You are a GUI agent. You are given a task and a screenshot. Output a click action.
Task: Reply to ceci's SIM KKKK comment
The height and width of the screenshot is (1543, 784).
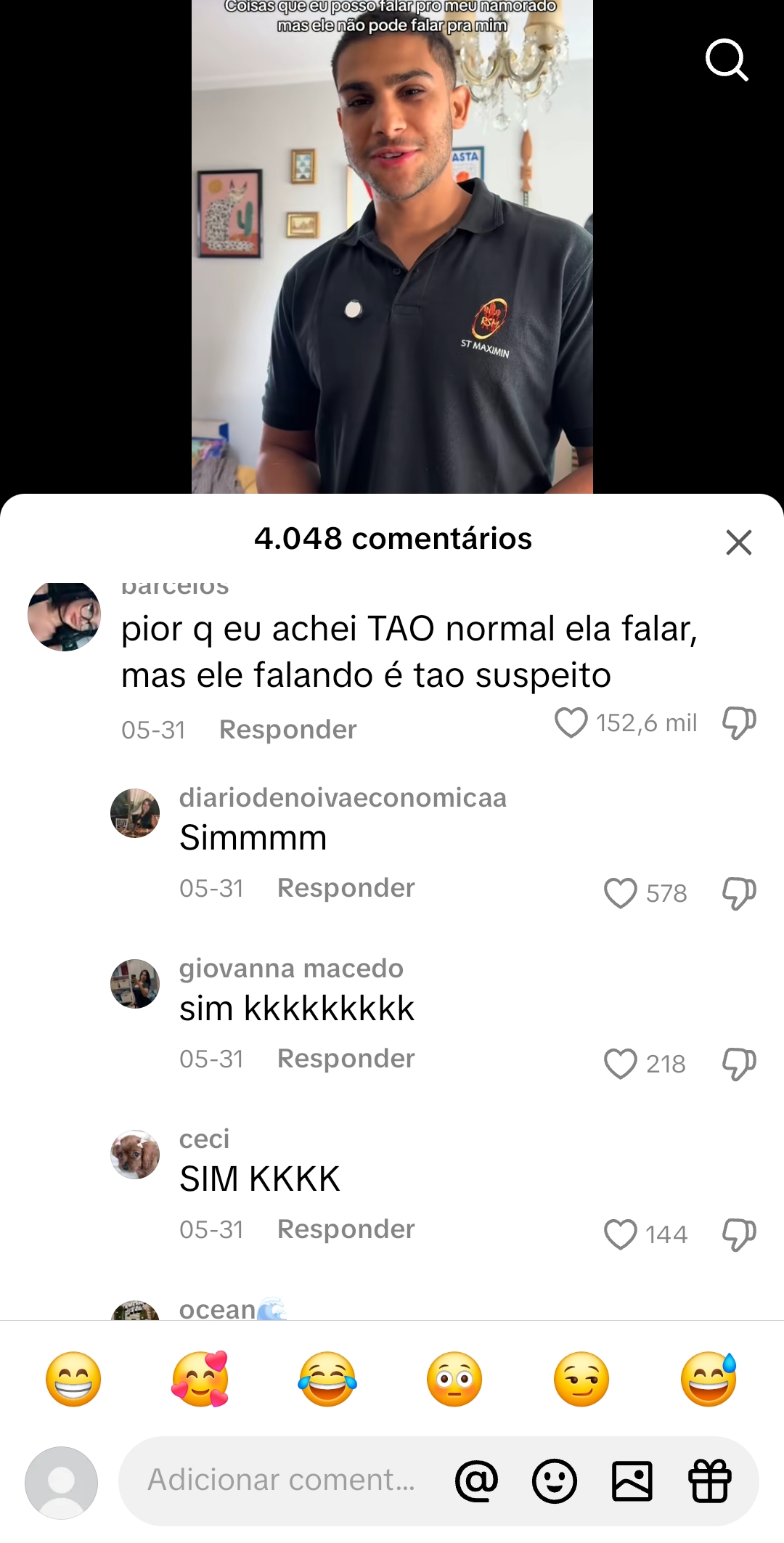pyautogui.click(x=346, y=1229)
